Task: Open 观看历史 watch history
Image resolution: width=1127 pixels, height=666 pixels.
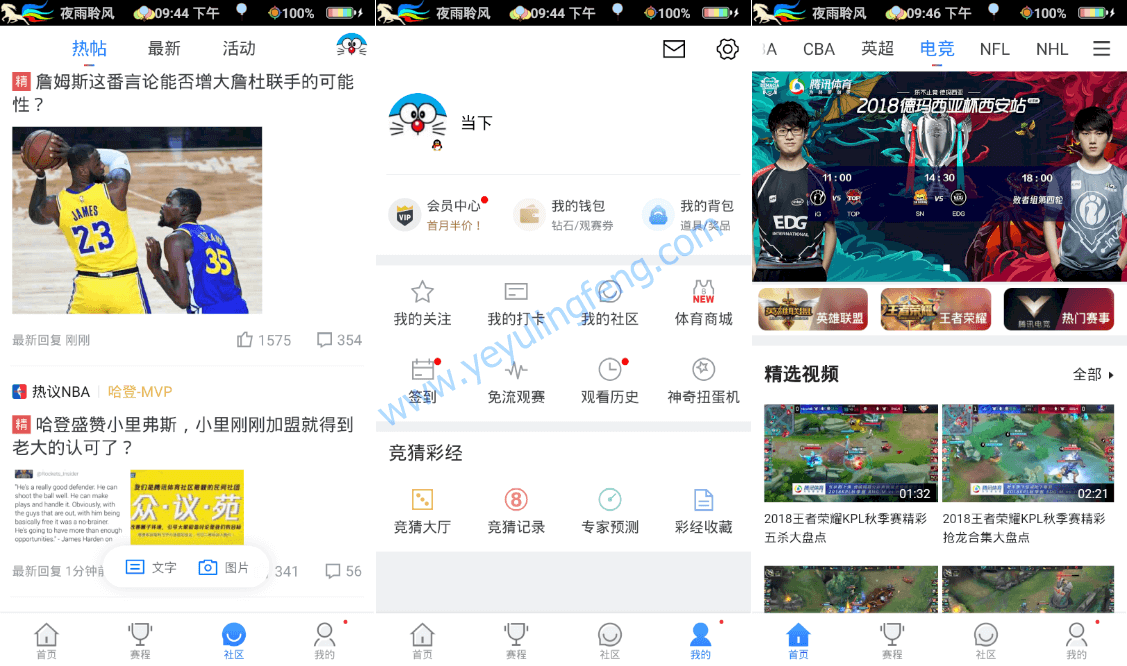Action: (610, 381)
